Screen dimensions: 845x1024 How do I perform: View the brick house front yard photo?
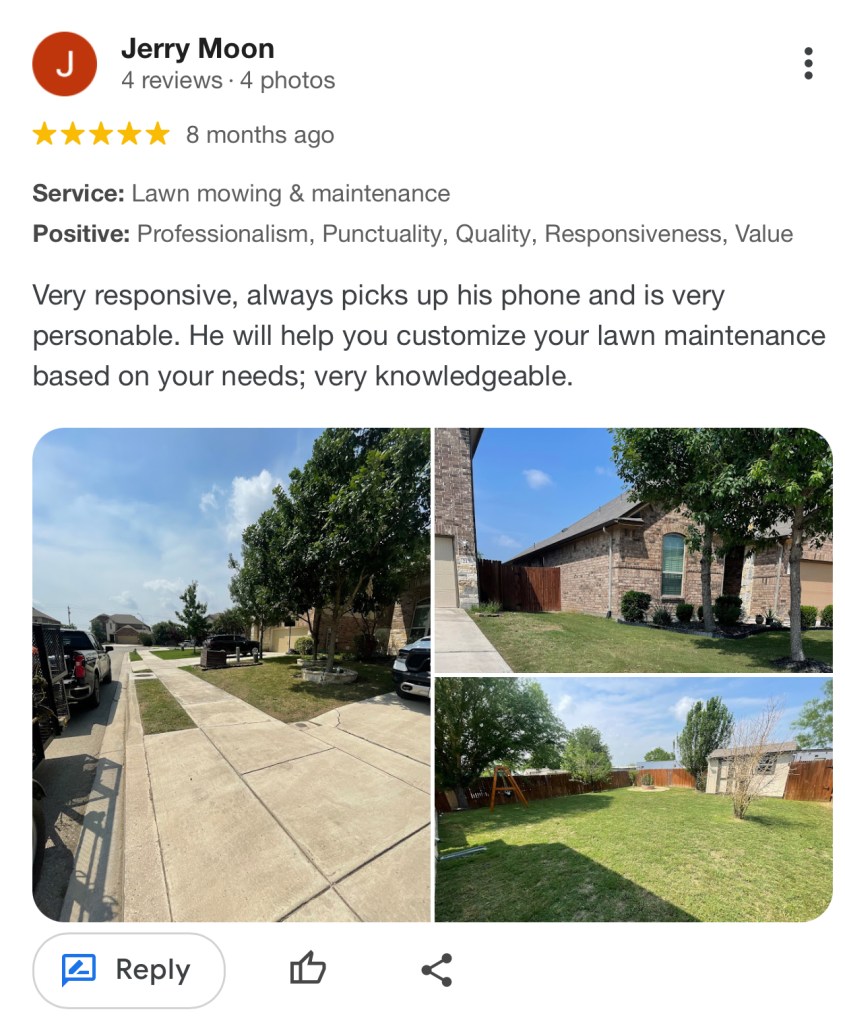633,550
